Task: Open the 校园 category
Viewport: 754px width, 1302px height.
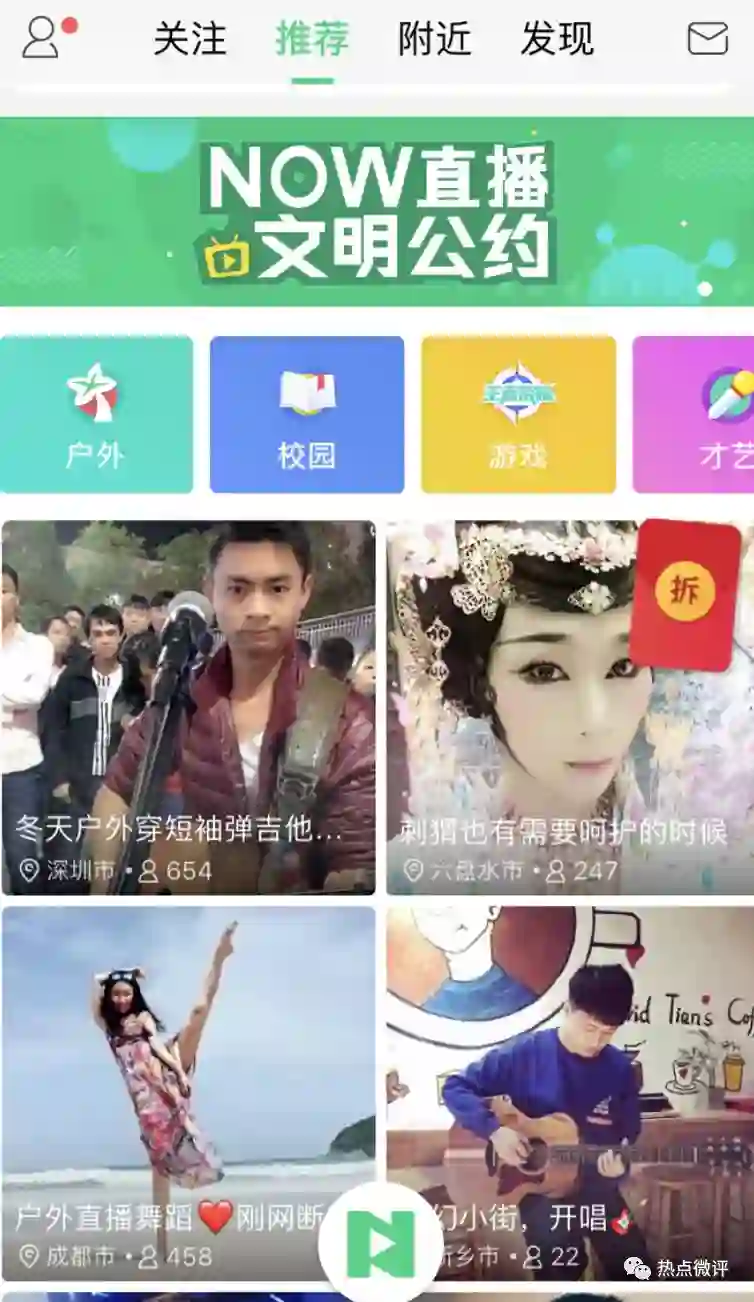Action: point(307,414)
